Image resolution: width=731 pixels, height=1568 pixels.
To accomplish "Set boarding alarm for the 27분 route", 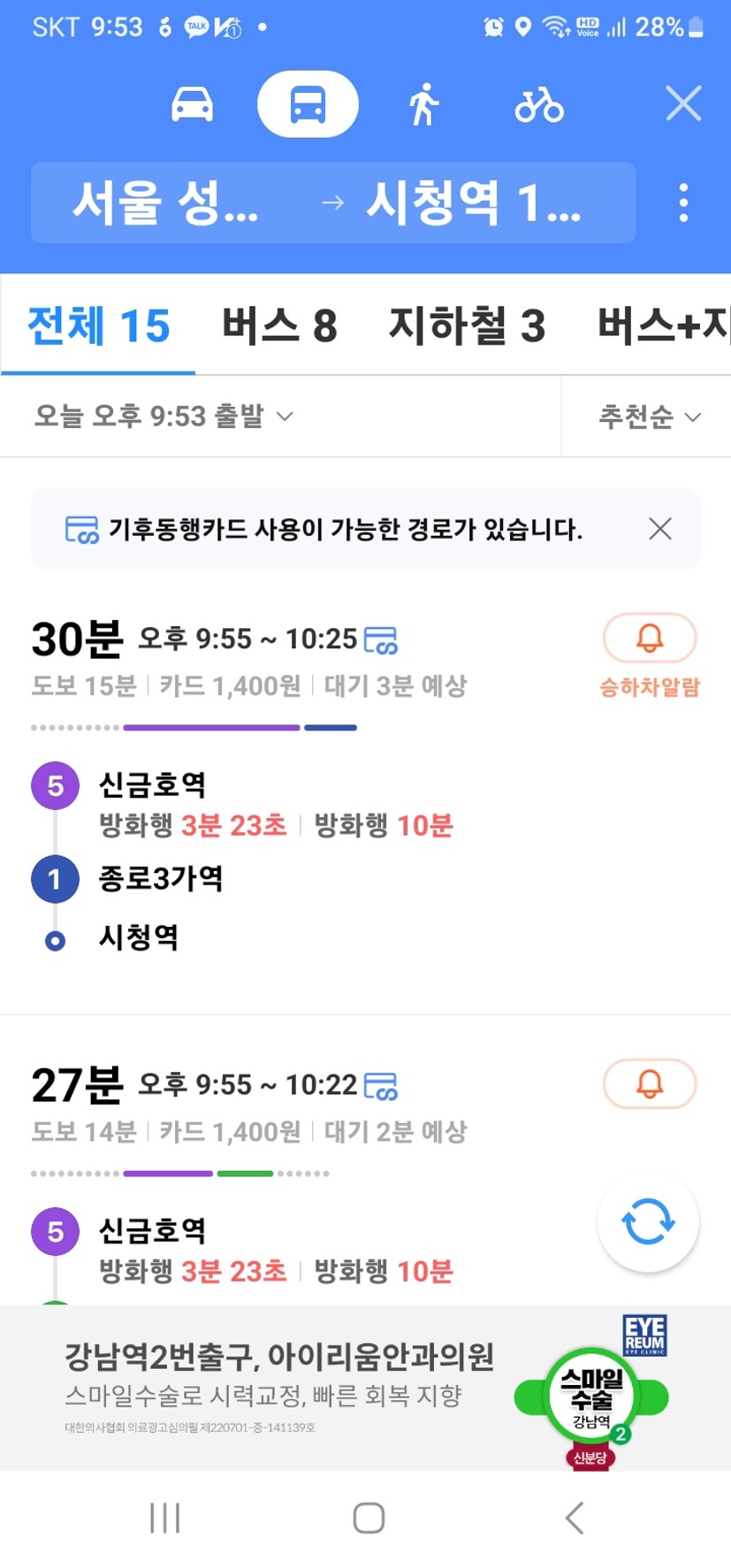I will point(650,1083).
